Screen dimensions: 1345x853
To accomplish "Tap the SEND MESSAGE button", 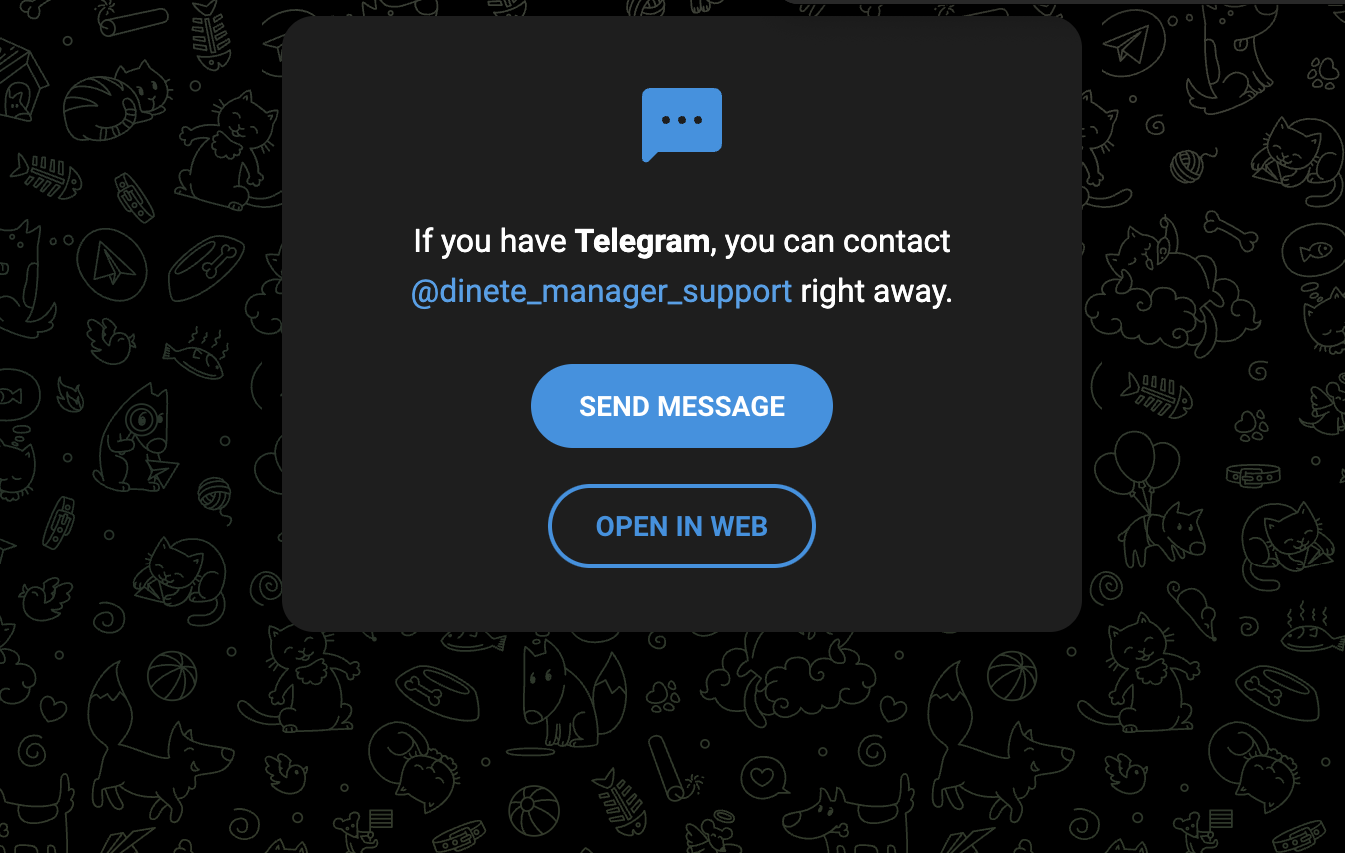I will (681, 406).
